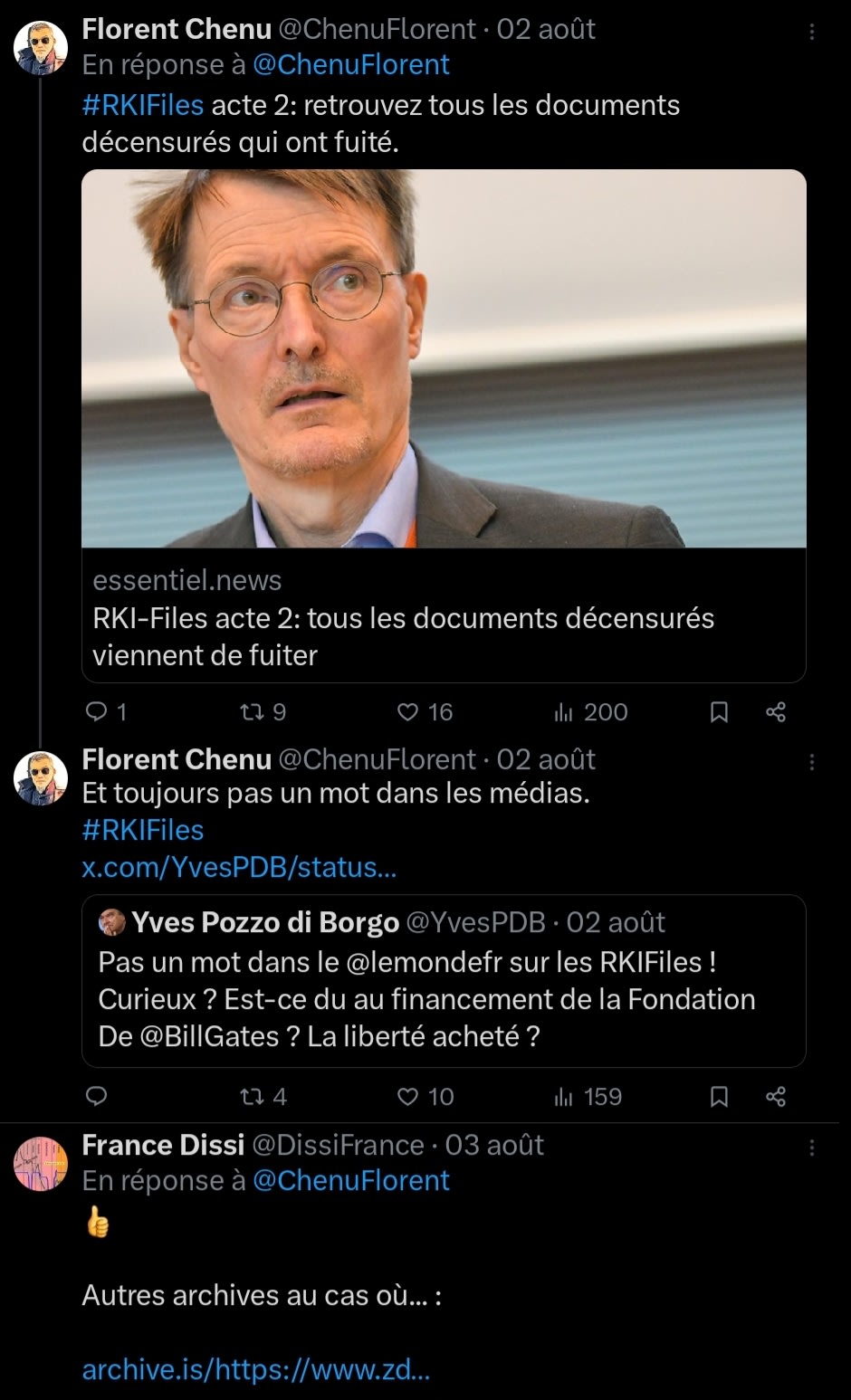The height and width of the screenshot is (1400, 851).
Task: Retweet the post with 9 retweets
Action: pyautogui.click(x=252, y=712)
